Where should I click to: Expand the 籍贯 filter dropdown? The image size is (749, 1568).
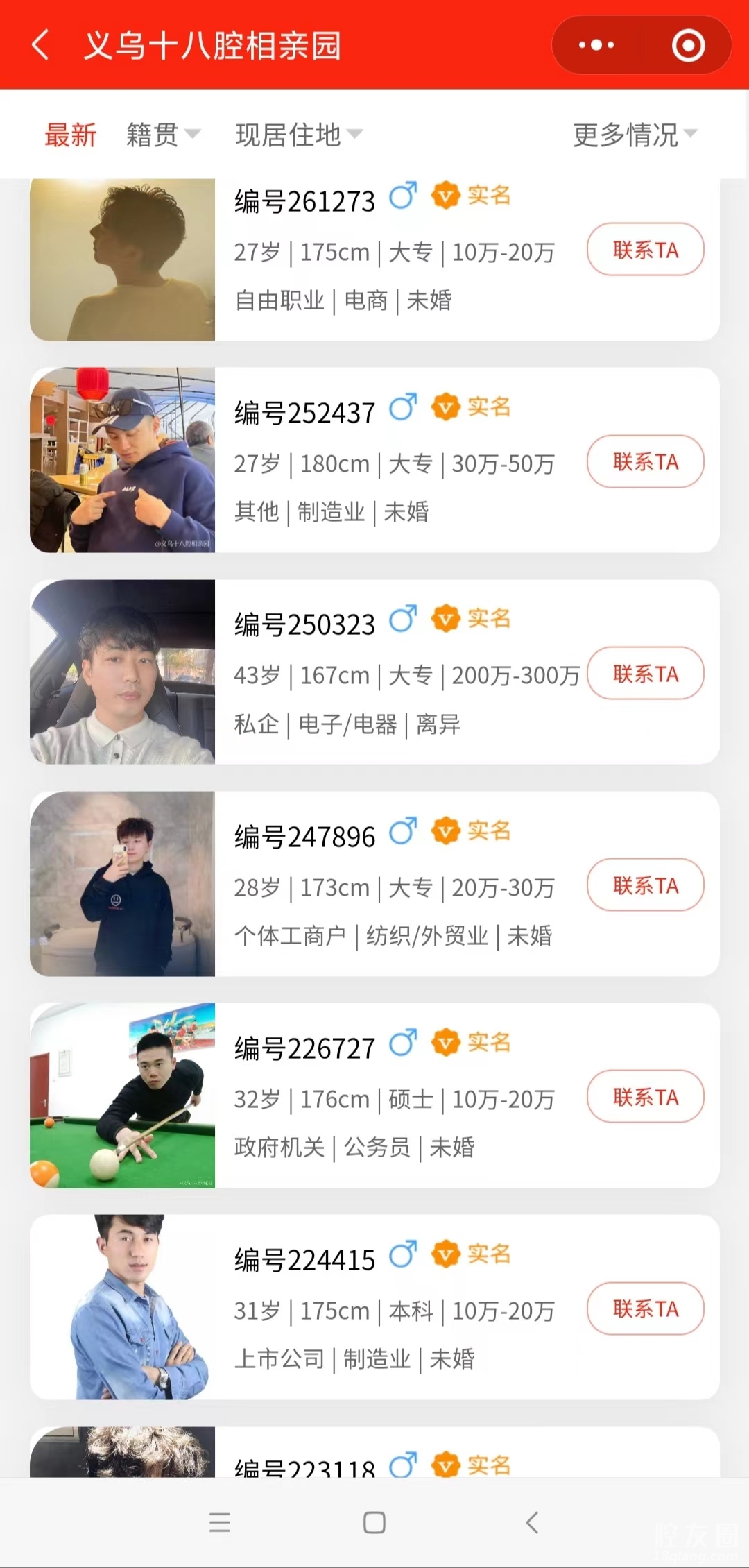[x=164, y=135]
